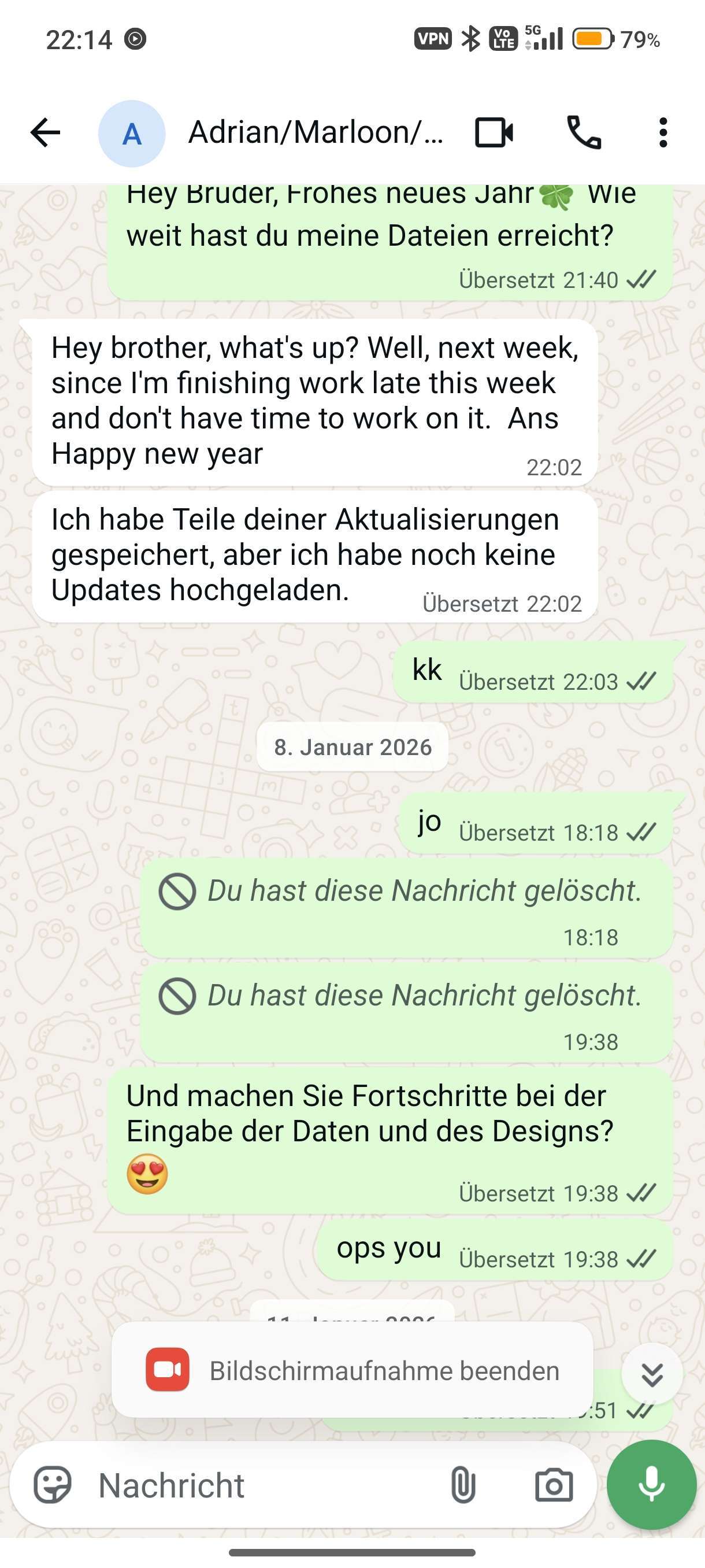Go back to the chat list
The image size is (705, 1568).
tap(46, 133)
